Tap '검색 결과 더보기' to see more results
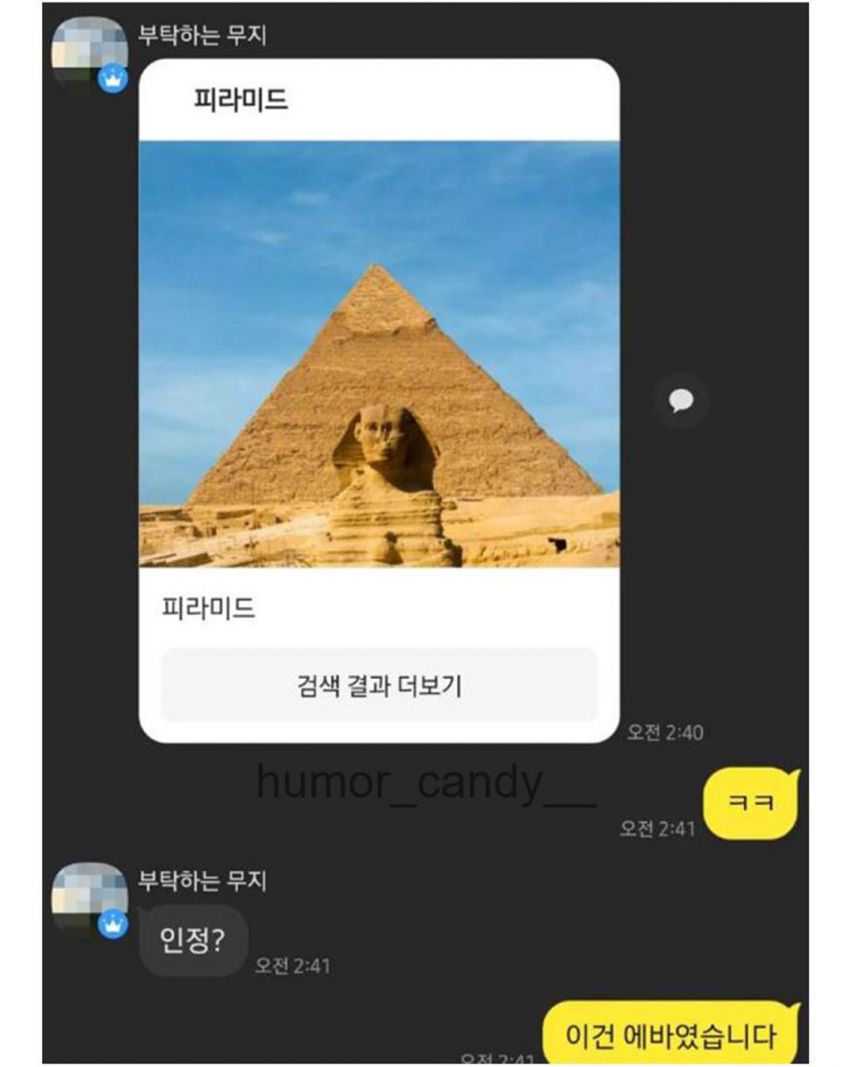The image size is (854, 1067). click(x=379, y=686)
